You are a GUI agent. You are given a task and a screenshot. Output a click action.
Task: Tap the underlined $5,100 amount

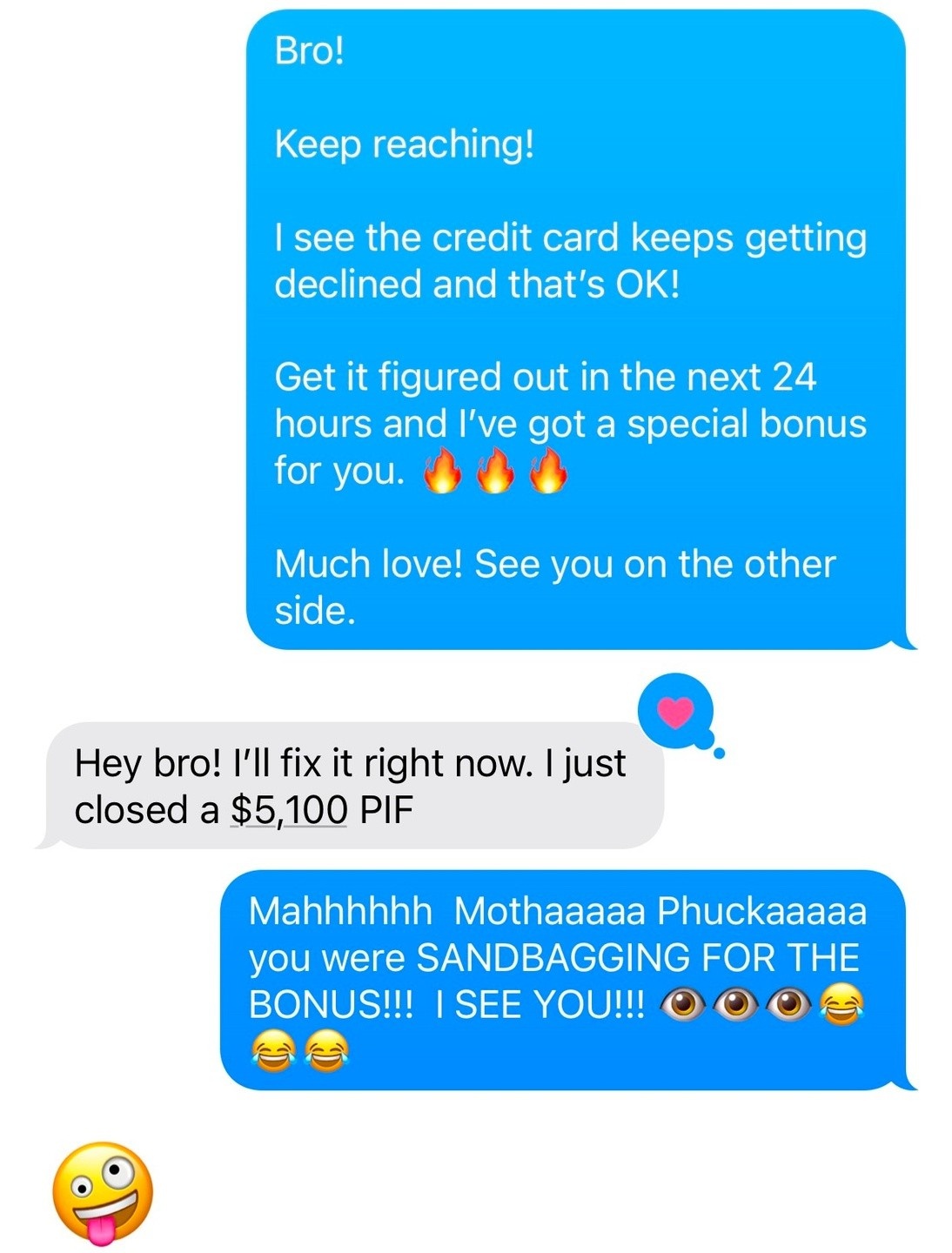289,810
